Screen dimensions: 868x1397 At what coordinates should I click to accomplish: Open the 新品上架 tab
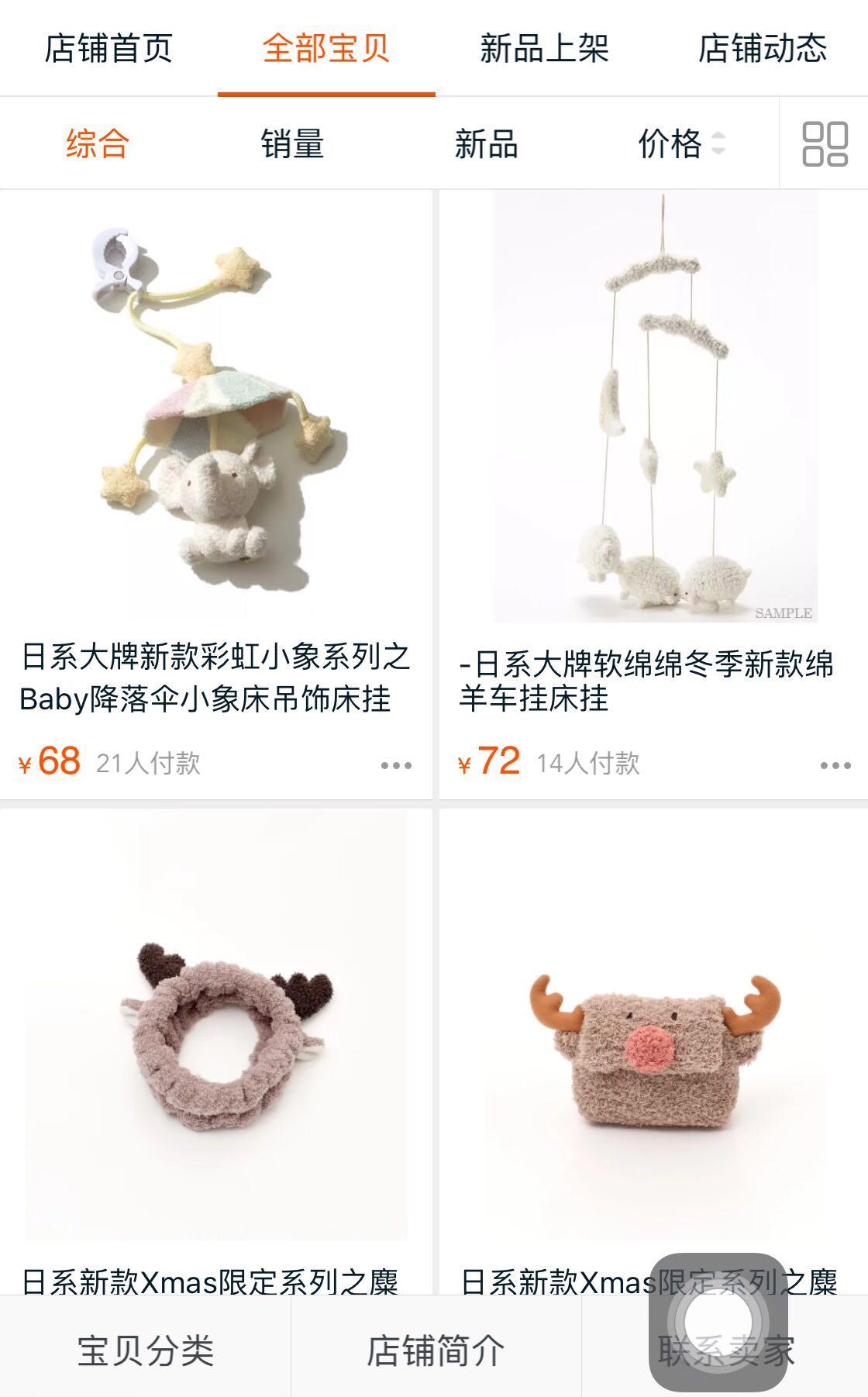point(543,48)
